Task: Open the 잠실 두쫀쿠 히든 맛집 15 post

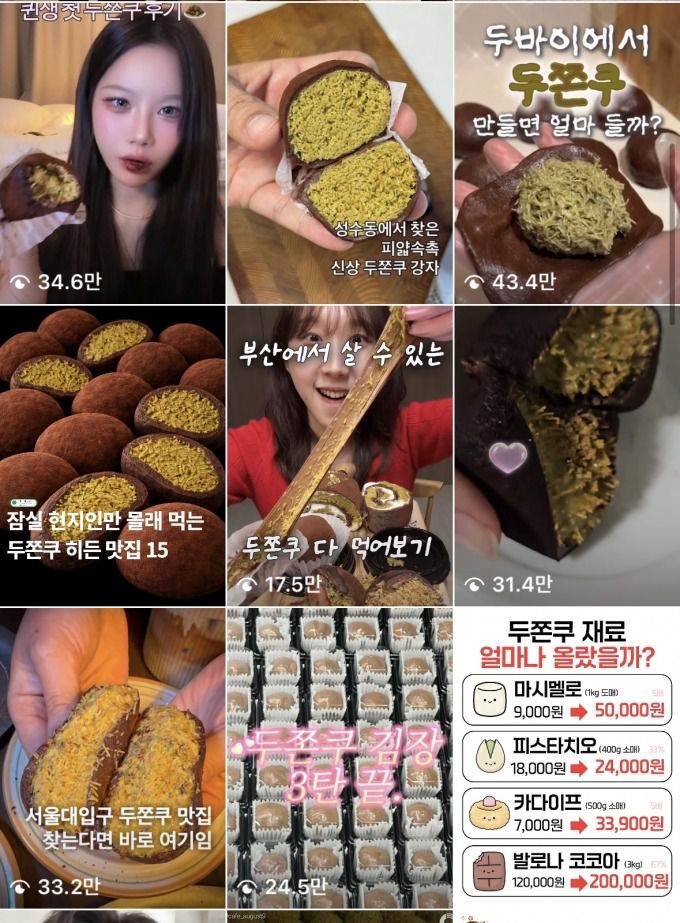Action: tap(112, 455)
